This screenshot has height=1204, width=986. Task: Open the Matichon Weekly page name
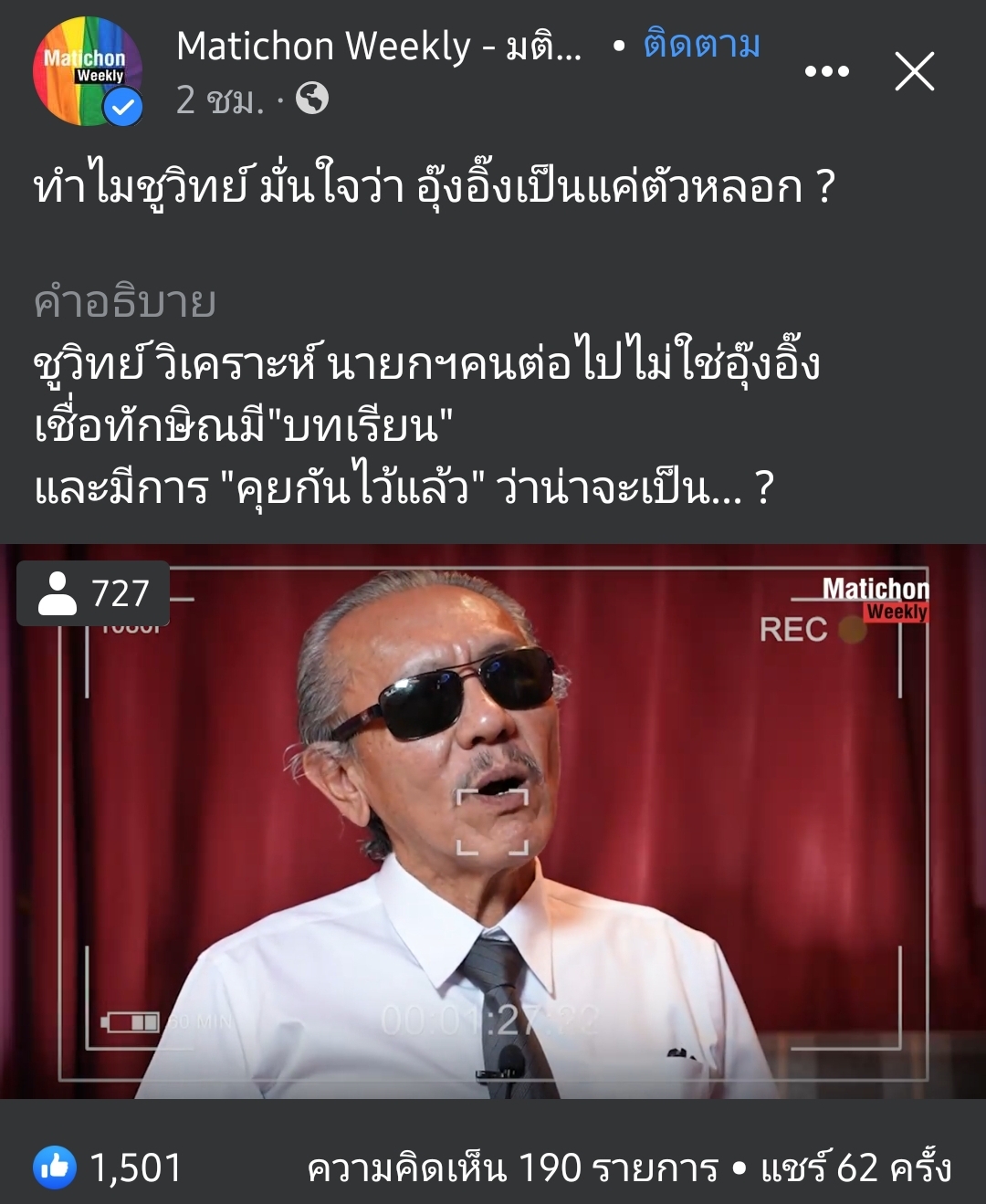tap(378, 46)
